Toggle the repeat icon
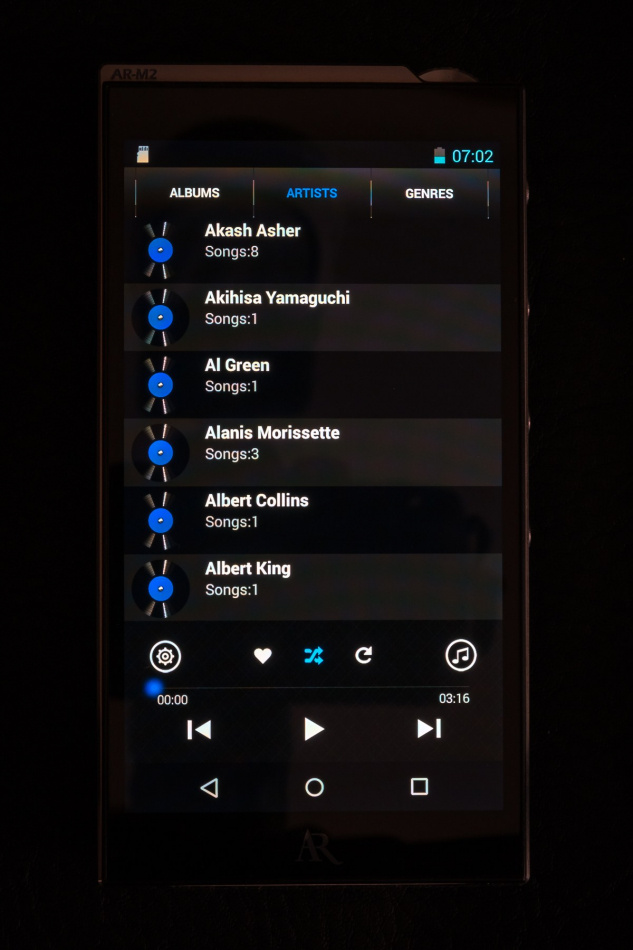Image resolution: width=633 pixels, height=950 pixels. tap(364, 656)
